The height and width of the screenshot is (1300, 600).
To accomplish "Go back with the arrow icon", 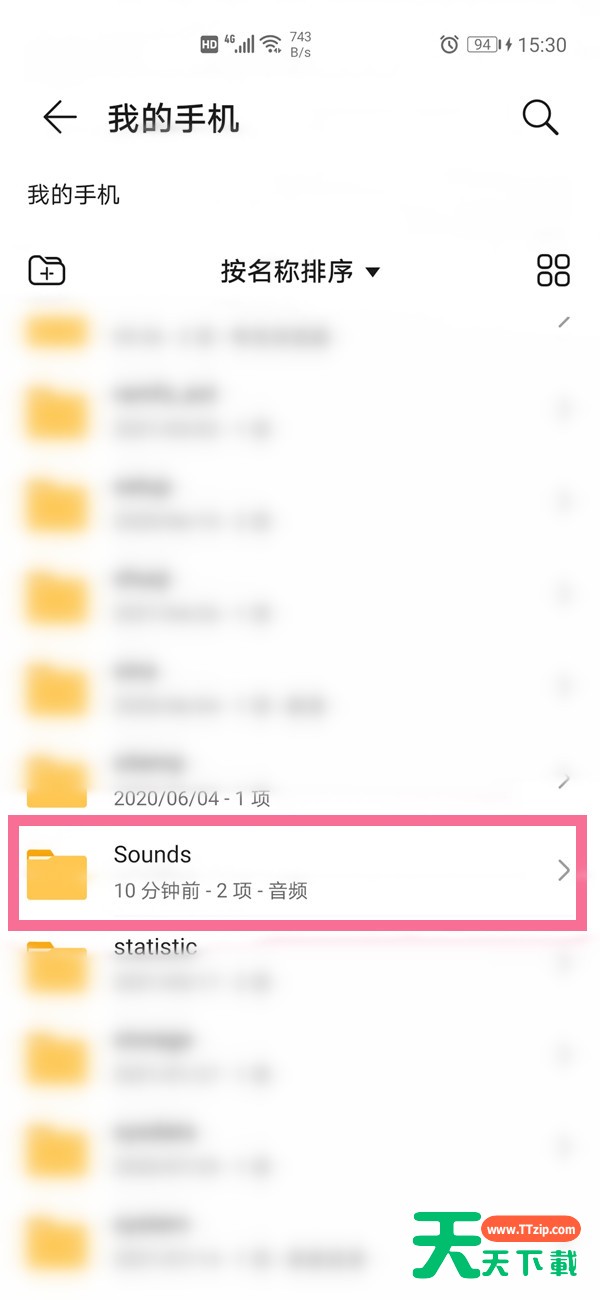I will pos(60,118).
